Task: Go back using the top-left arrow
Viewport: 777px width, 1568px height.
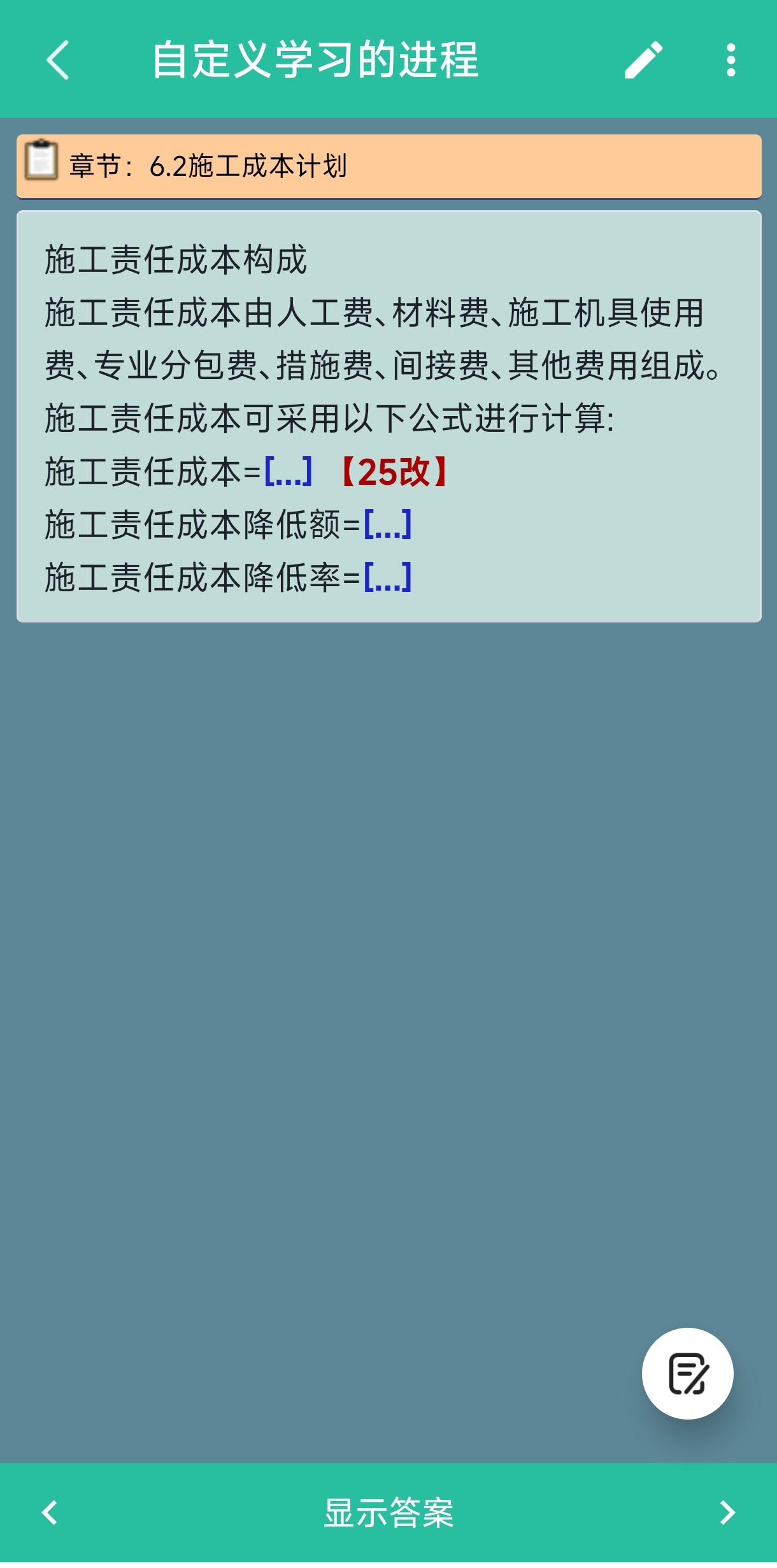Action: [58, 60]
